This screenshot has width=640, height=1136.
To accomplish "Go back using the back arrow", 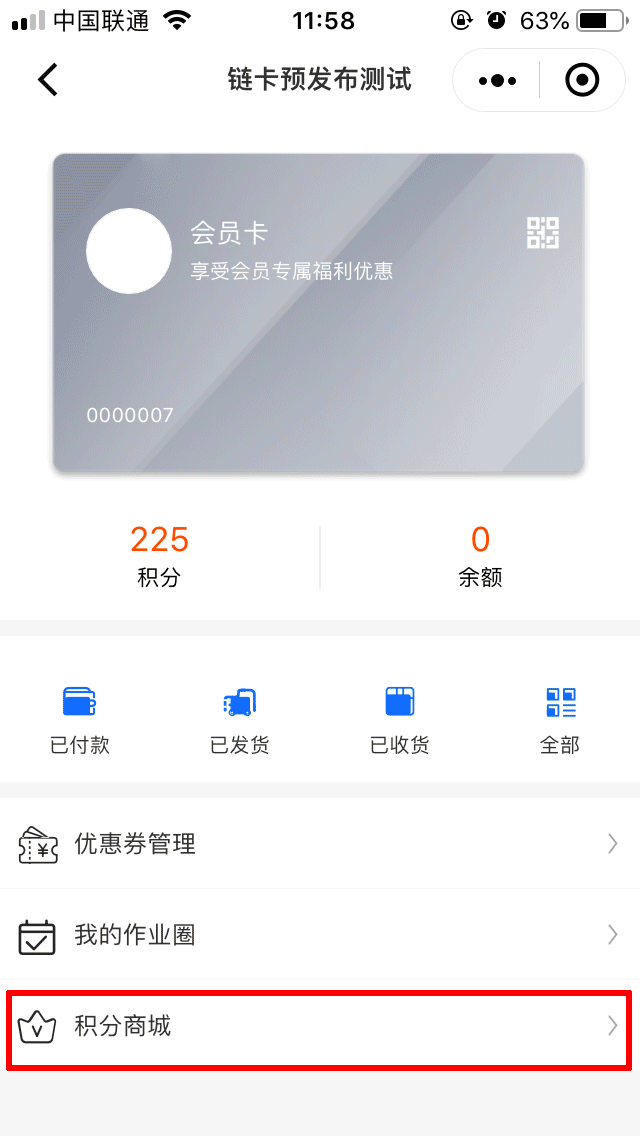I will pyautogui.click(x=47, y=80).
